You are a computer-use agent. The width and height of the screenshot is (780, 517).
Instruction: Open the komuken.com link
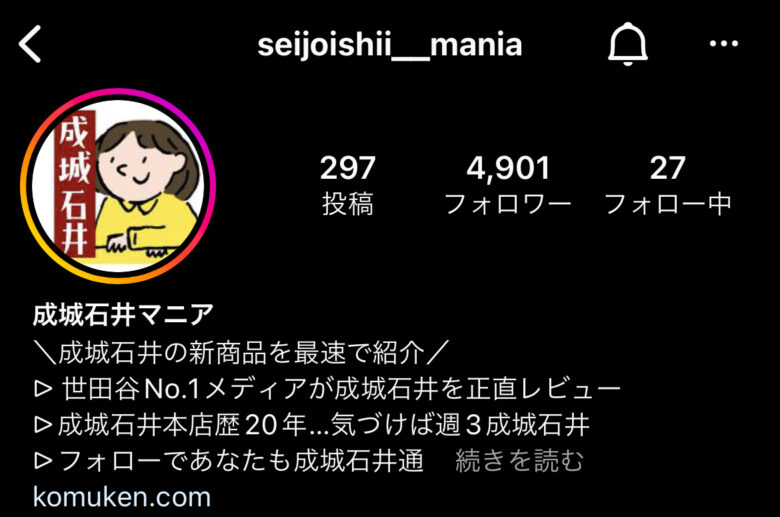[x=122, y=496]
